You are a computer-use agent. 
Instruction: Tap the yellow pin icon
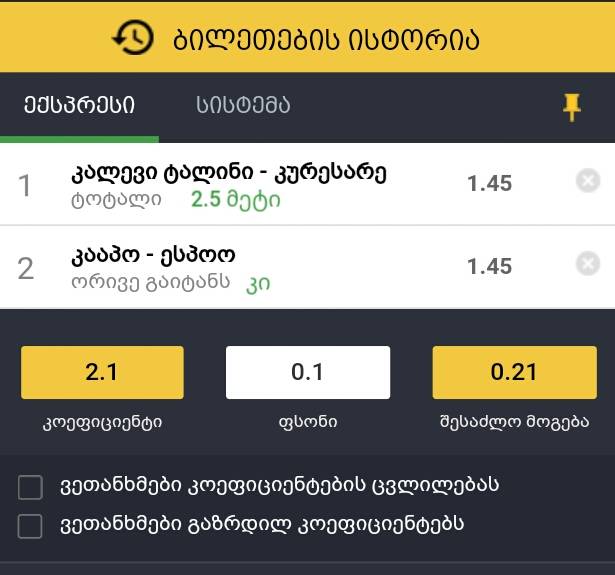click(x=572, y=106)
